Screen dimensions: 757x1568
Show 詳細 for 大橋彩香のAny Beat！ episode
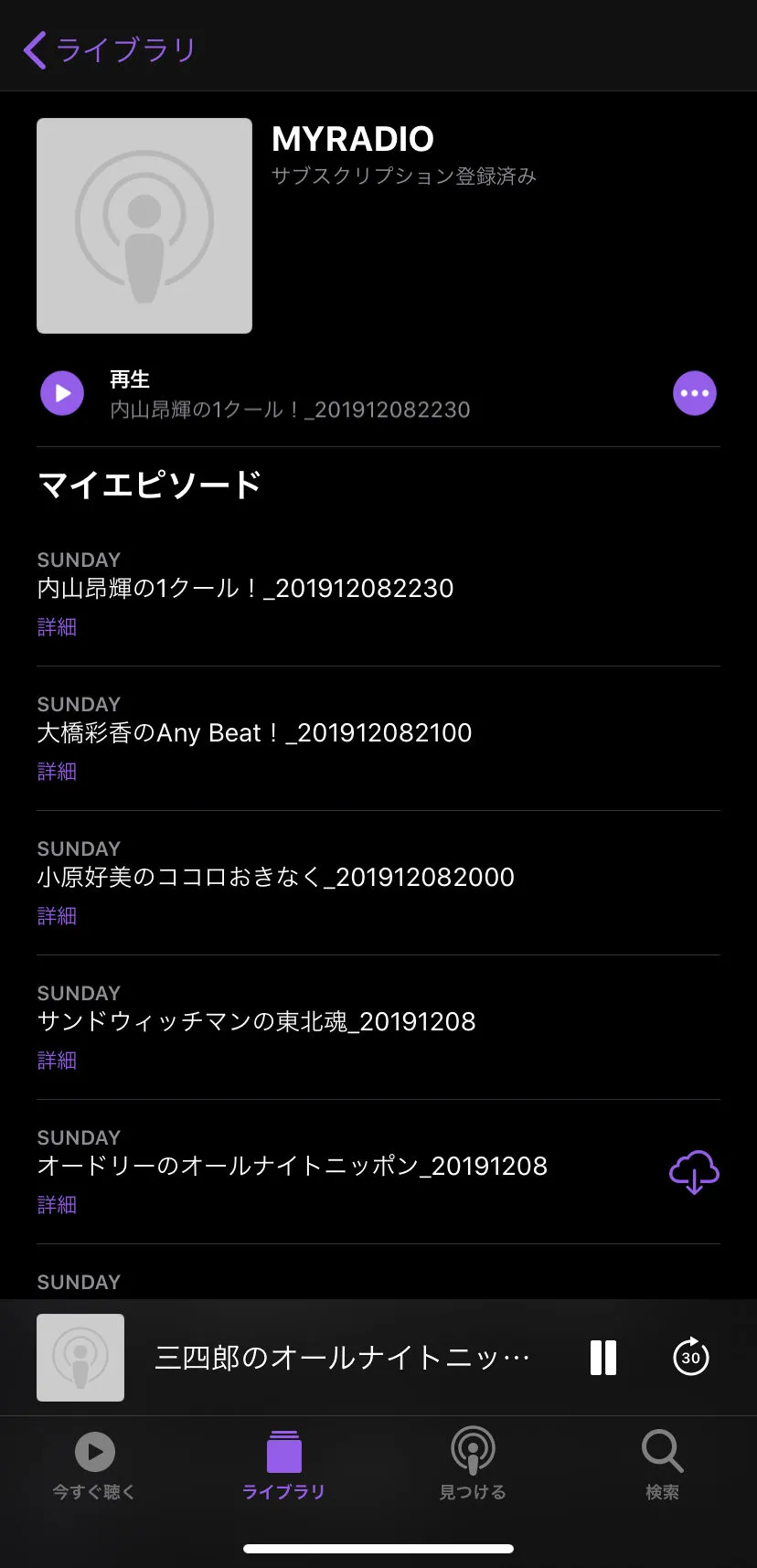click(57, 772)
